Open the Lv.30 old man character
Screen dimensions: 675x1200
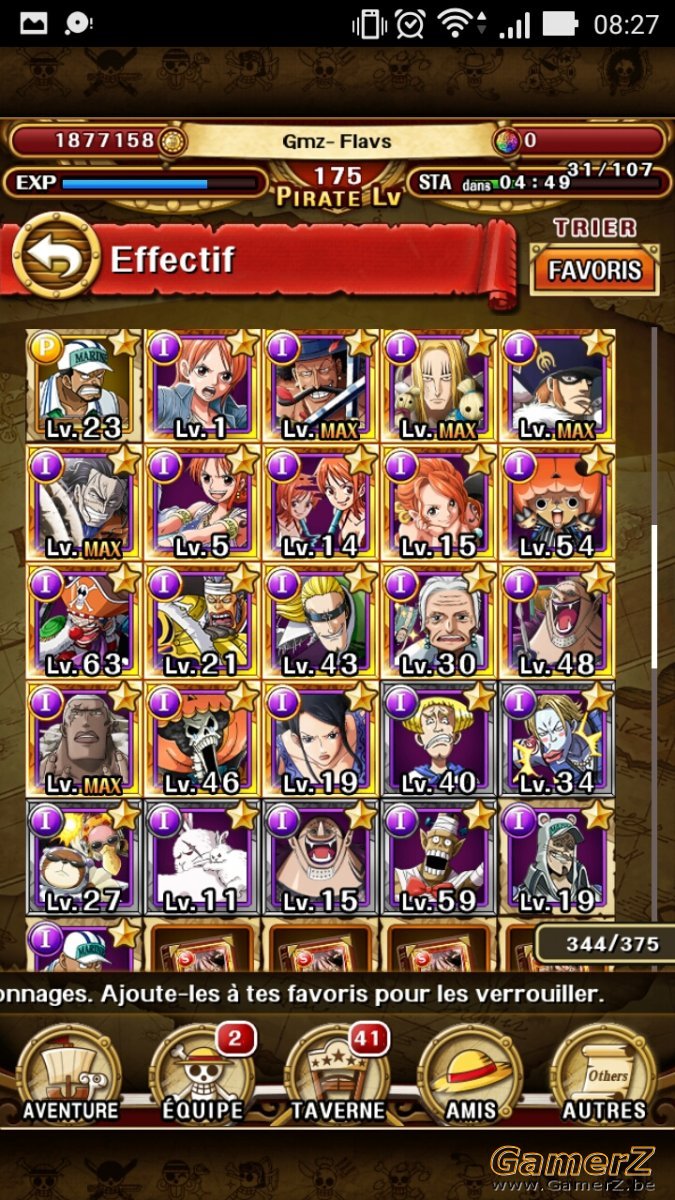click(x=439, y=622)
